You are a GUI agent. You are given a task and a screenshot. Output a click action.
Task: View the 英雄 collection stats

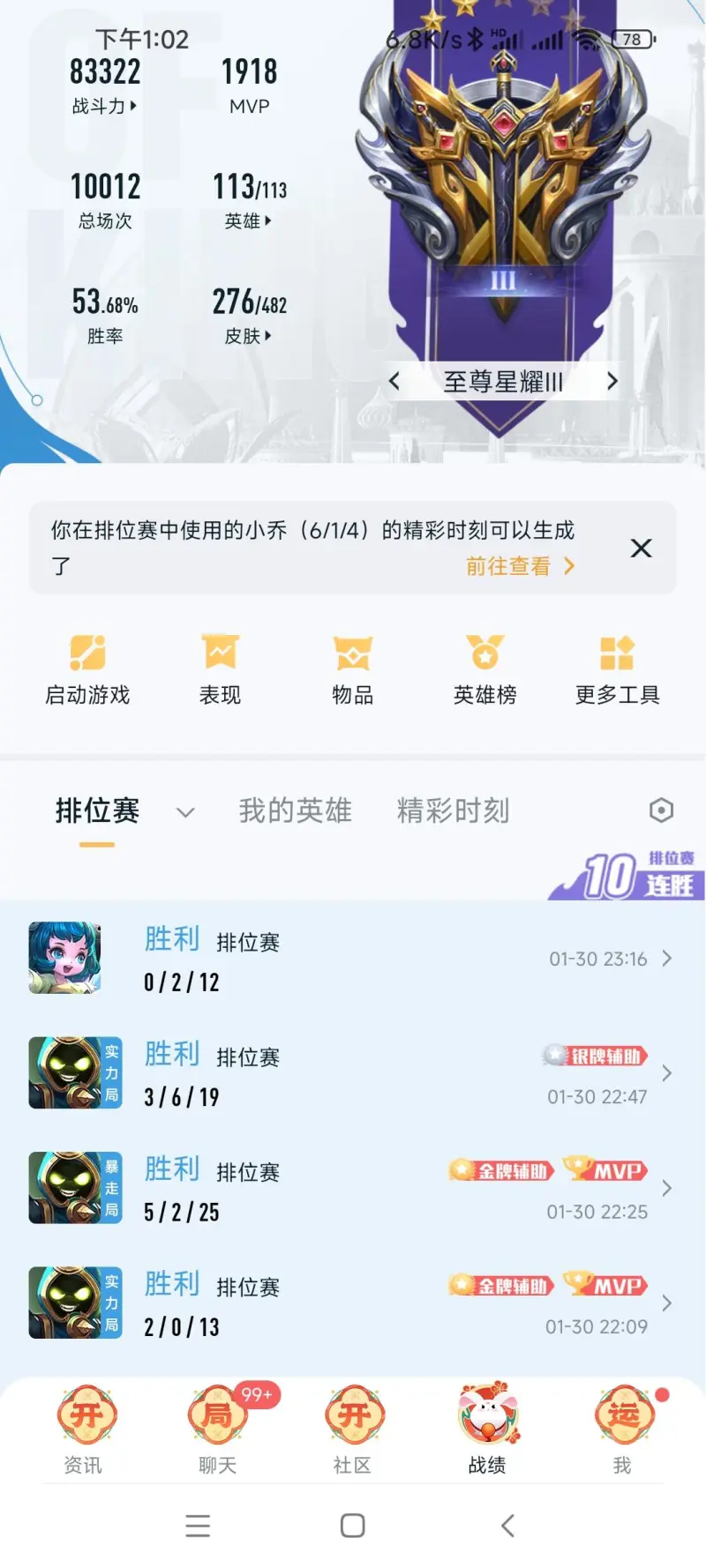pyautogui.click(x=249, y=220)
